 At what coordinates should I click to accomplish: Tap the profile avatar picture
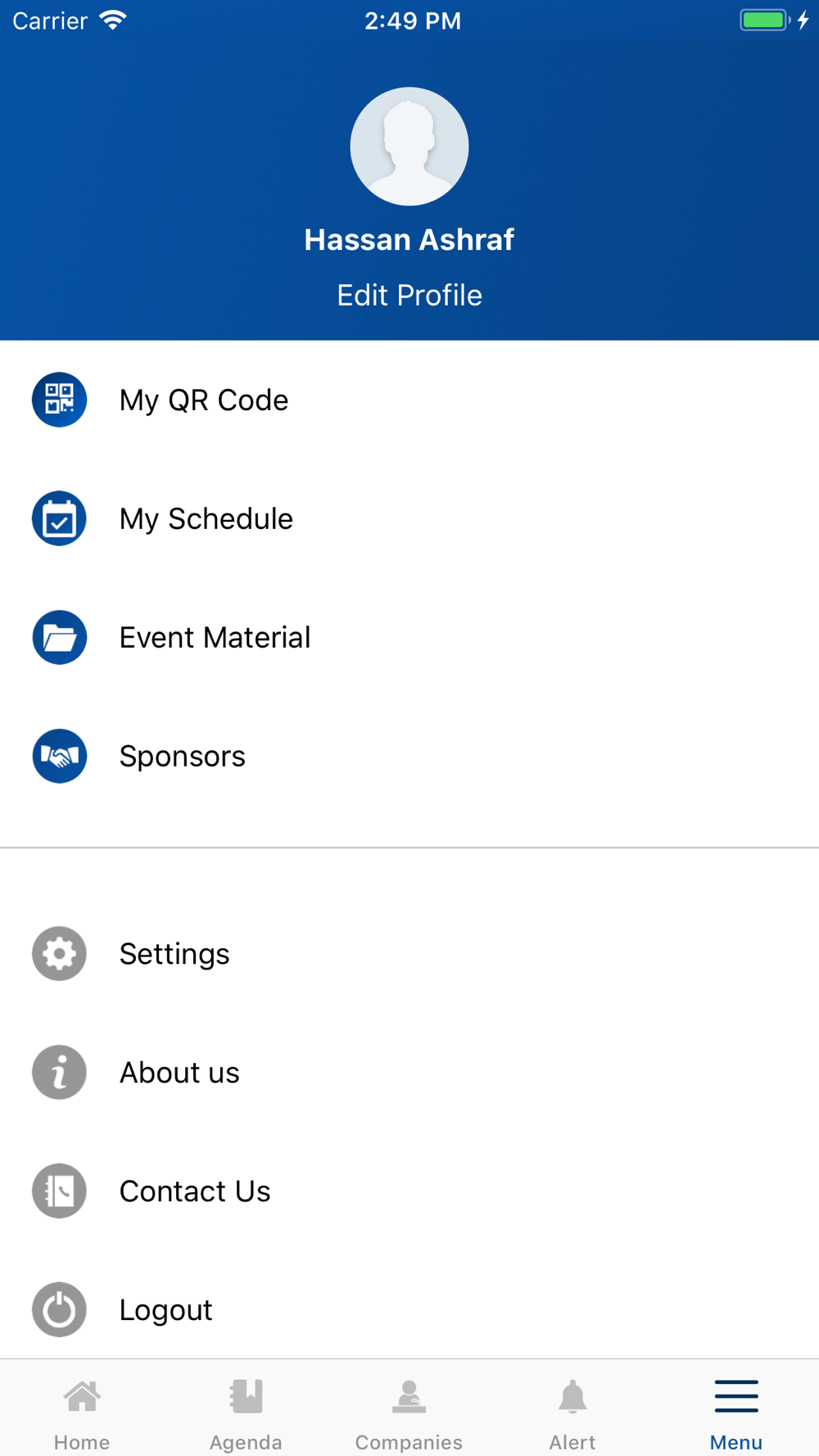coord(409,147)
